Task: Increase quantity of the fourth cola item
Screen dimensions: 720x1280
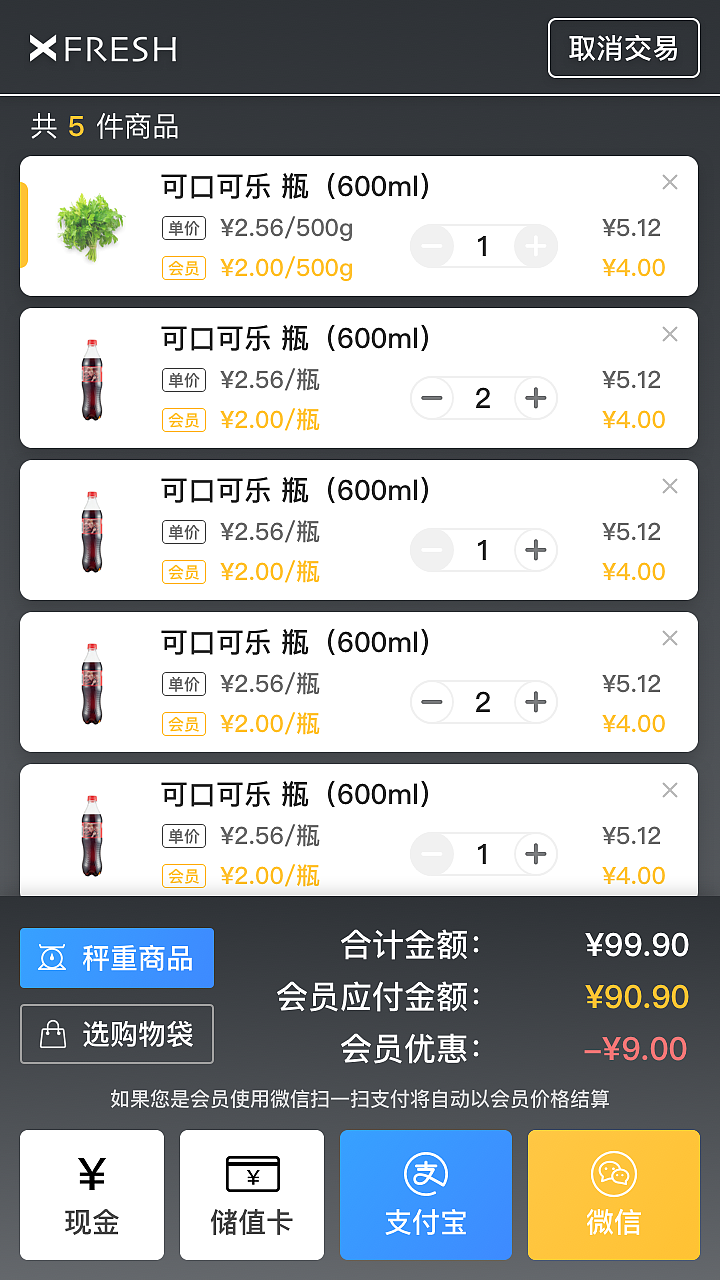Action: point(536,702)
